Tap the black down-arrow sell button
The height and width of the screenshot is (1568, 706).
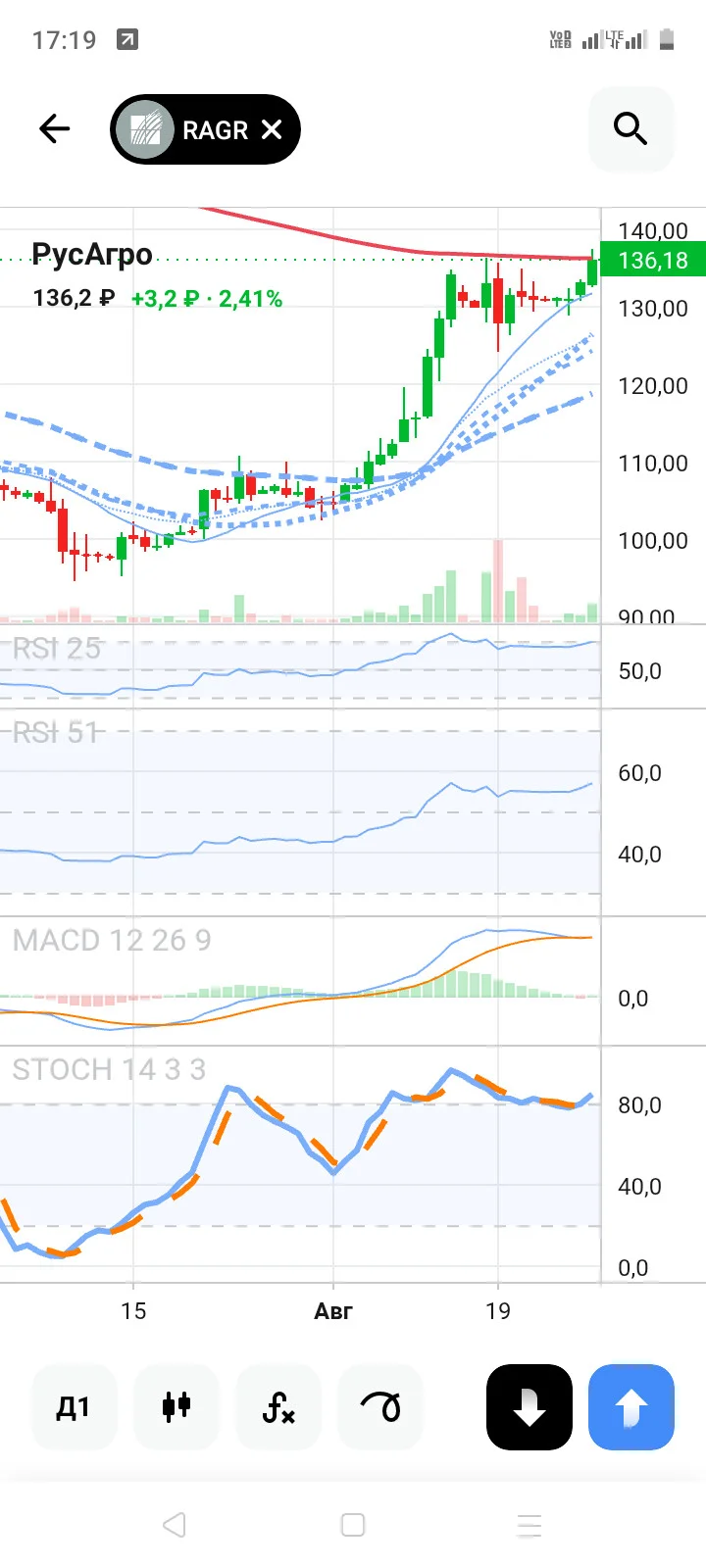tap(529, 1407)
